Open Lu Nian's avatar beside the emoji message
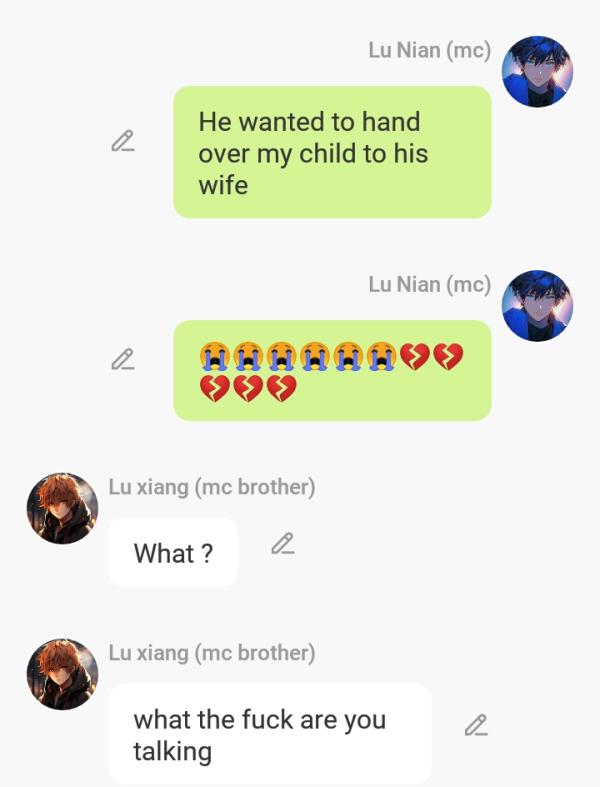600x787 pixels. click(x=537, y=305)
